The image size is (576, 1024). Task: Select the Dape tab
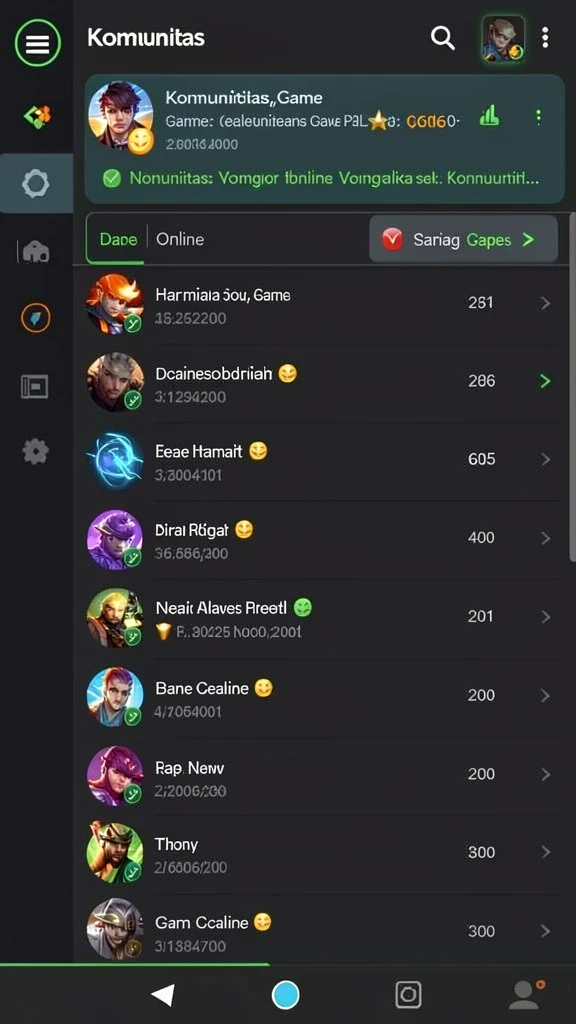tap(118, 239)
